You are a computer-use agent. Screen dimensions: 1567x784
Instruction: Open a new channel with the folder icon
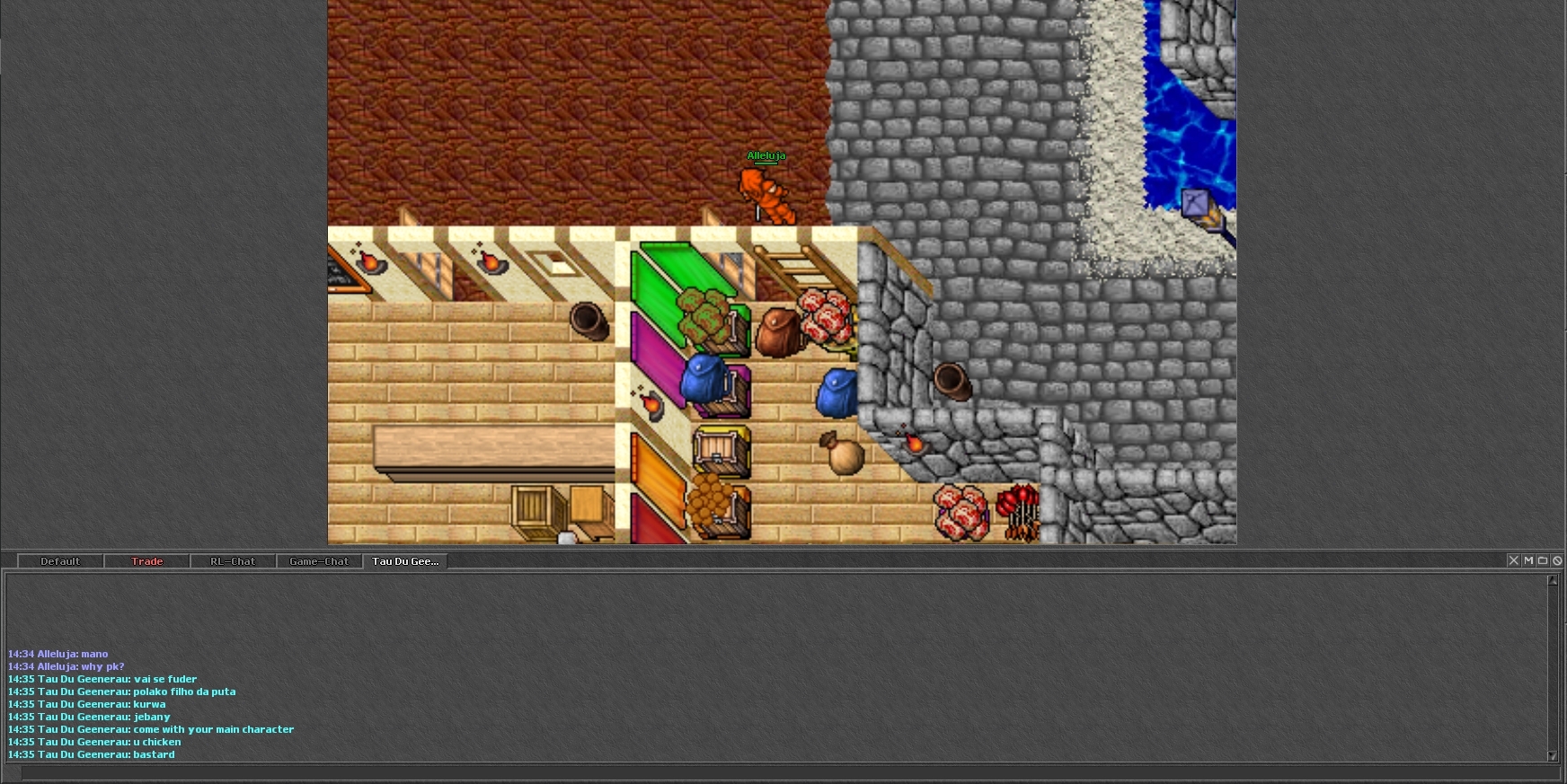coord(1543,560)
